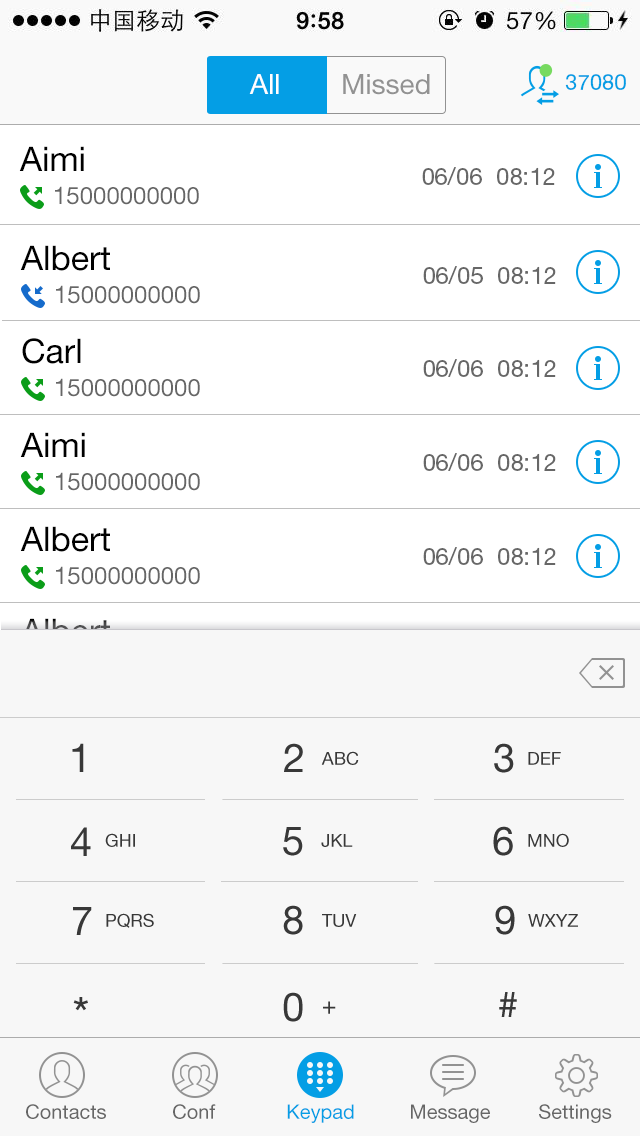View details of Albert's 06/05 call

tap(597, 272)
